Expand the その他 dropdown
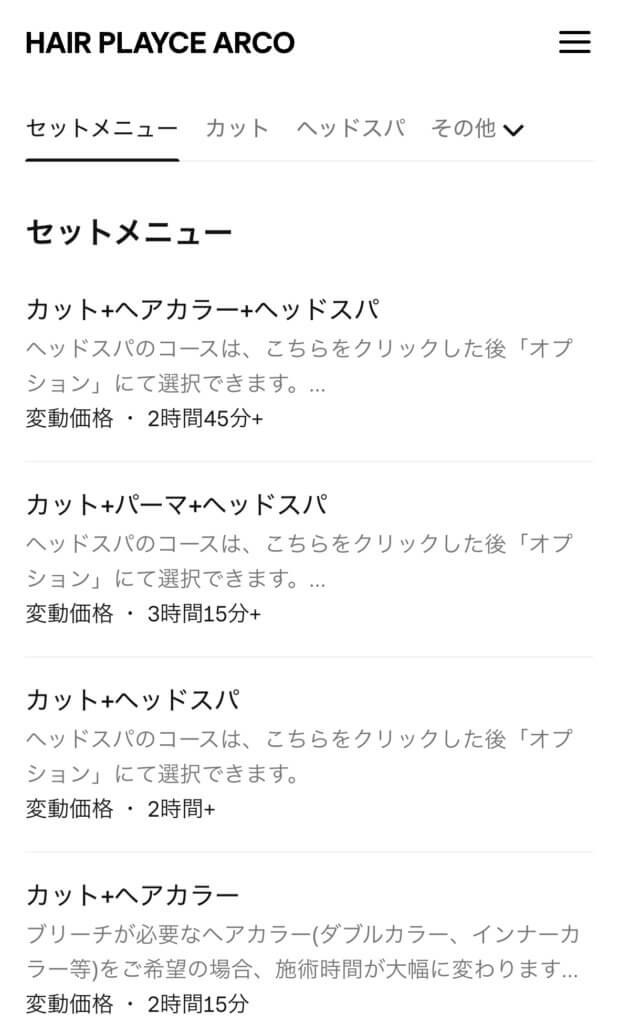The image size is (619, 1024). (x=478, y=128)
